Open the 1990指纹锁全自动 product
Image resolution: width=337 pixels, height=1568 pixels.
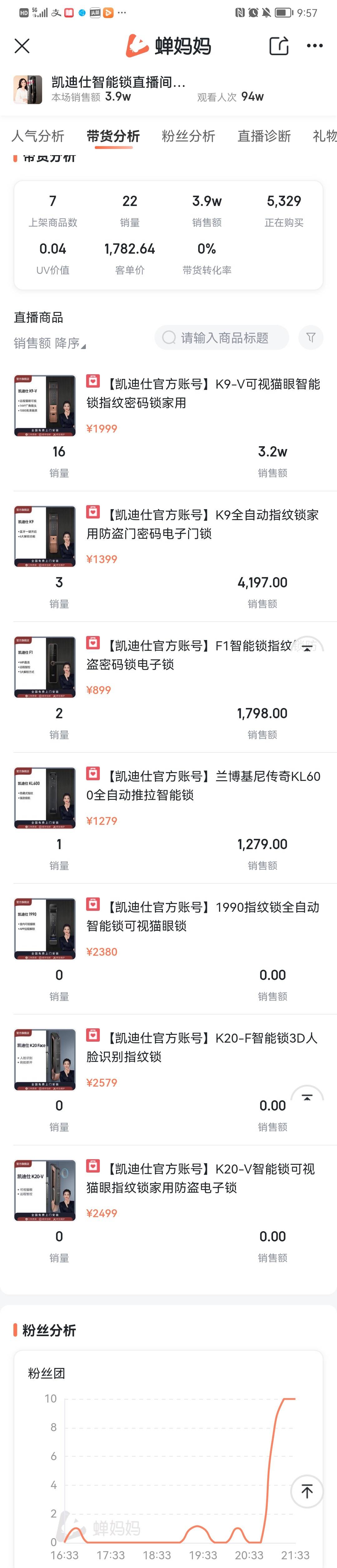tap(202, 916)
